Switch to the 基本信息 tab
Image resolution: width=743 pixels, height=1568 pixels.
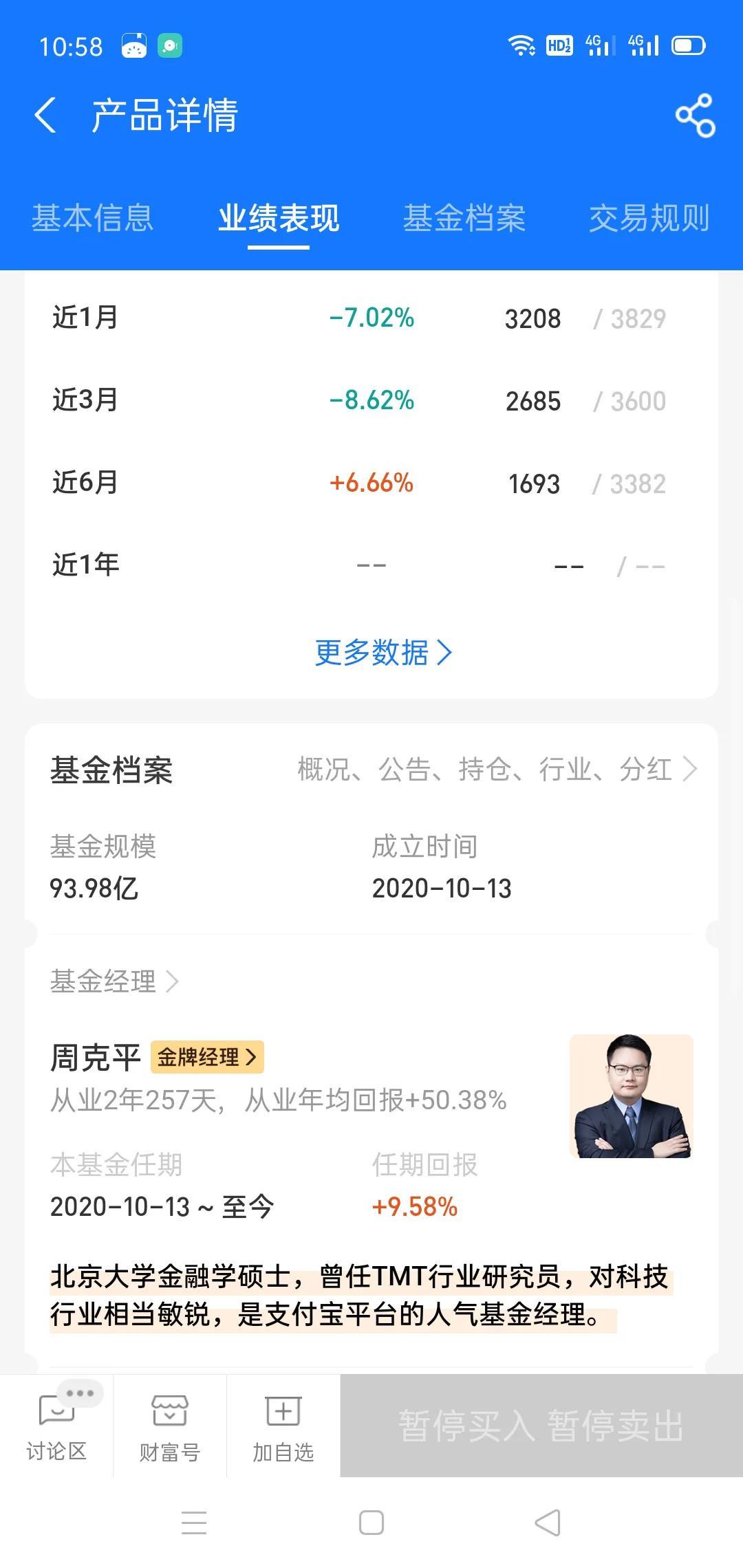[92, 218]
